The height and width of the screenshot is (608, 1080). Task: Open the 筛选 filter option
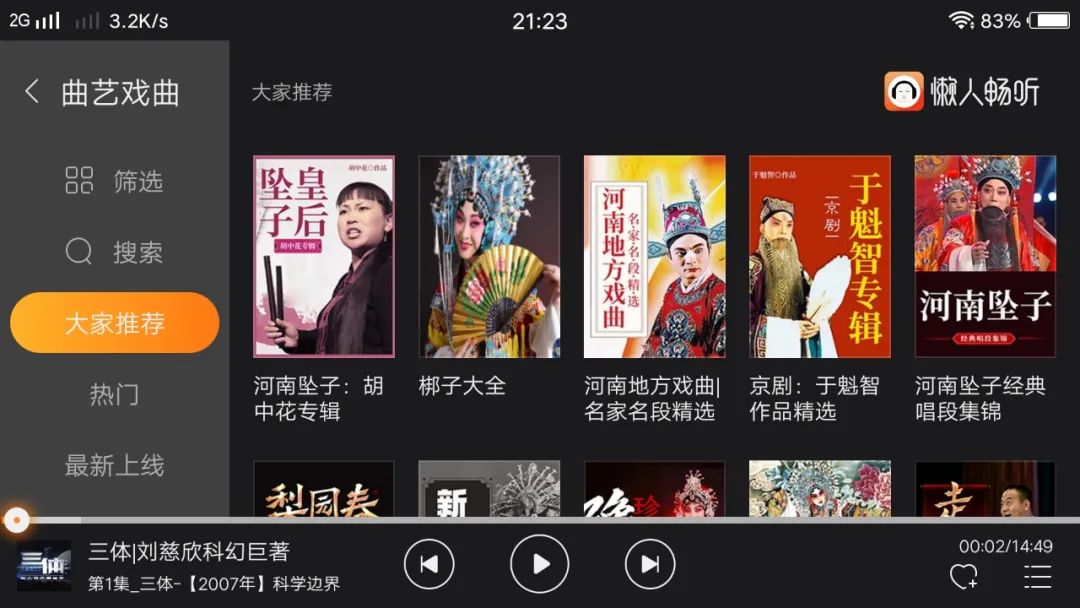pos(114,181)
